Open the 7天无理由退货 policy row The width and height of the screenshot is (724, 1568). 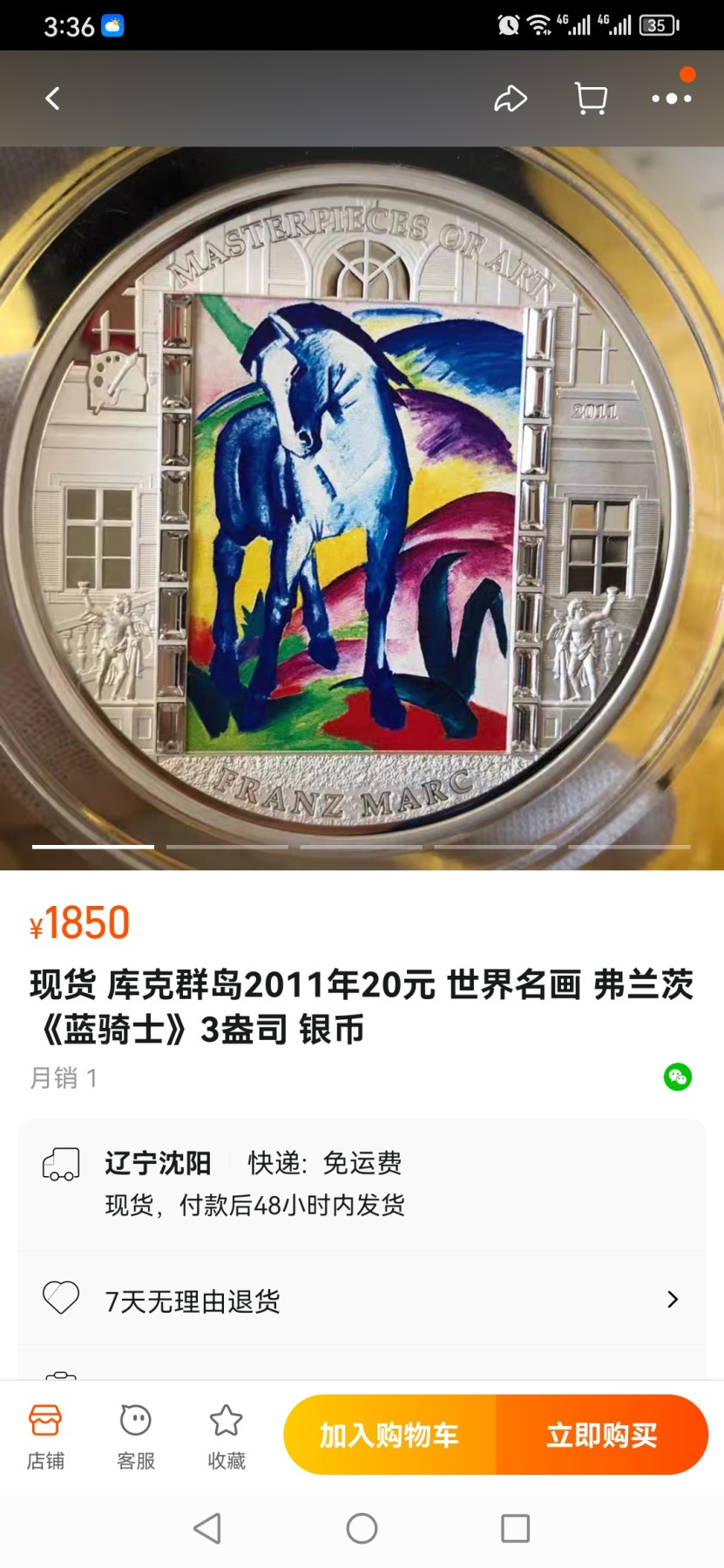[x=362, y=1301]
